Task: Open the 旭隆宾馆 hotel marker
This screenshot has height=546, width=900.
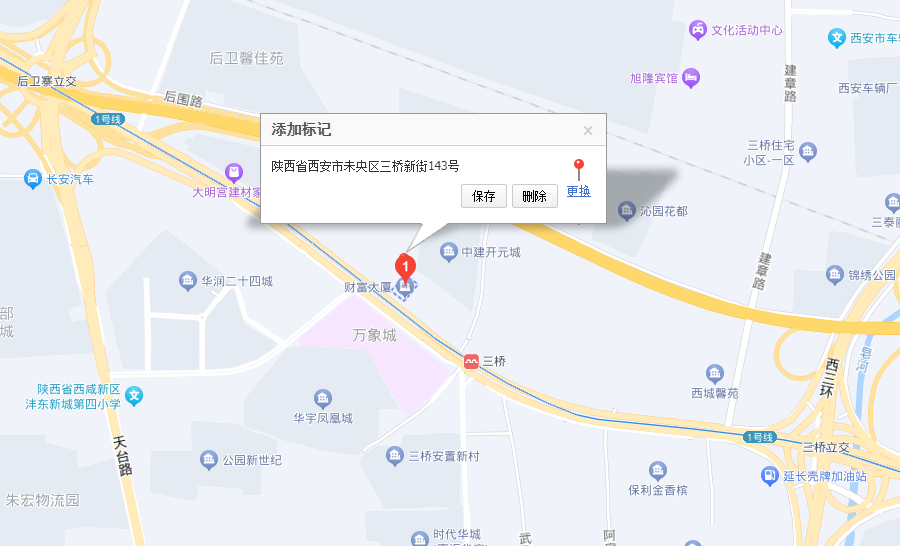Action: click(x=691, y=78)
